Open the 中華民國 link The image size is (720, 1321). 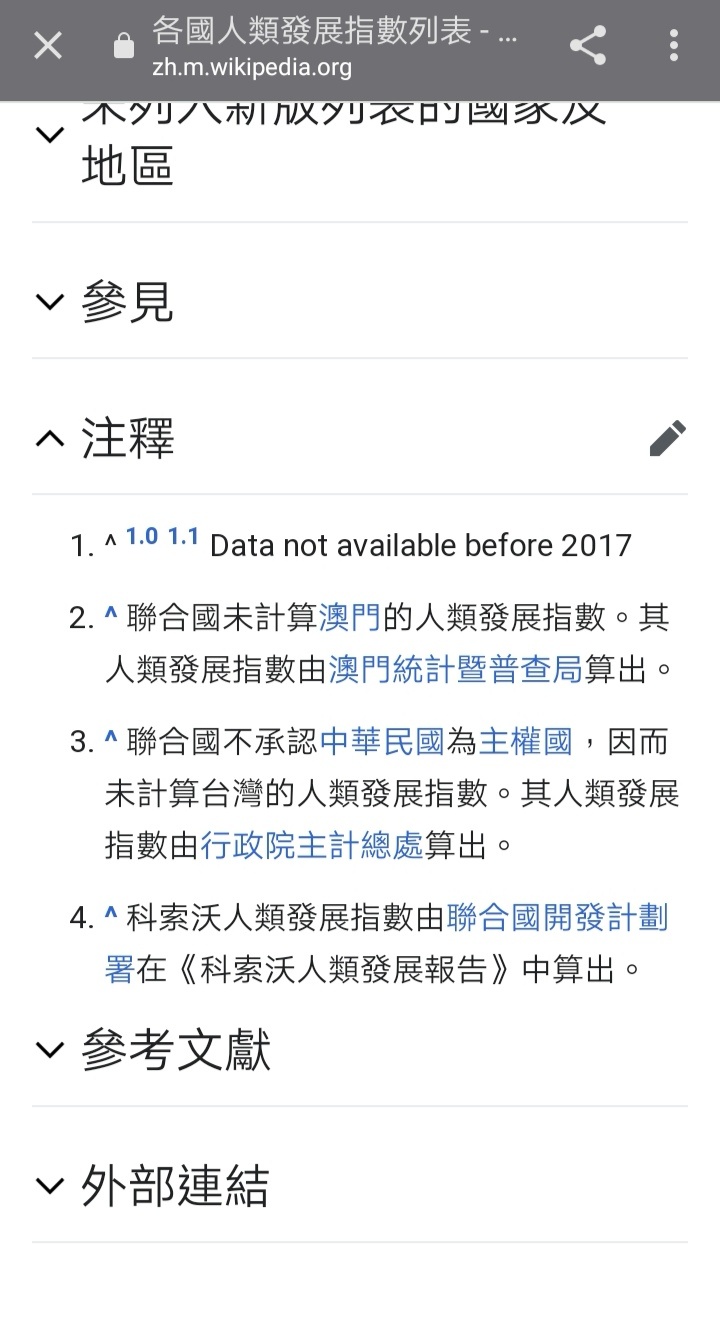(381, 742)
